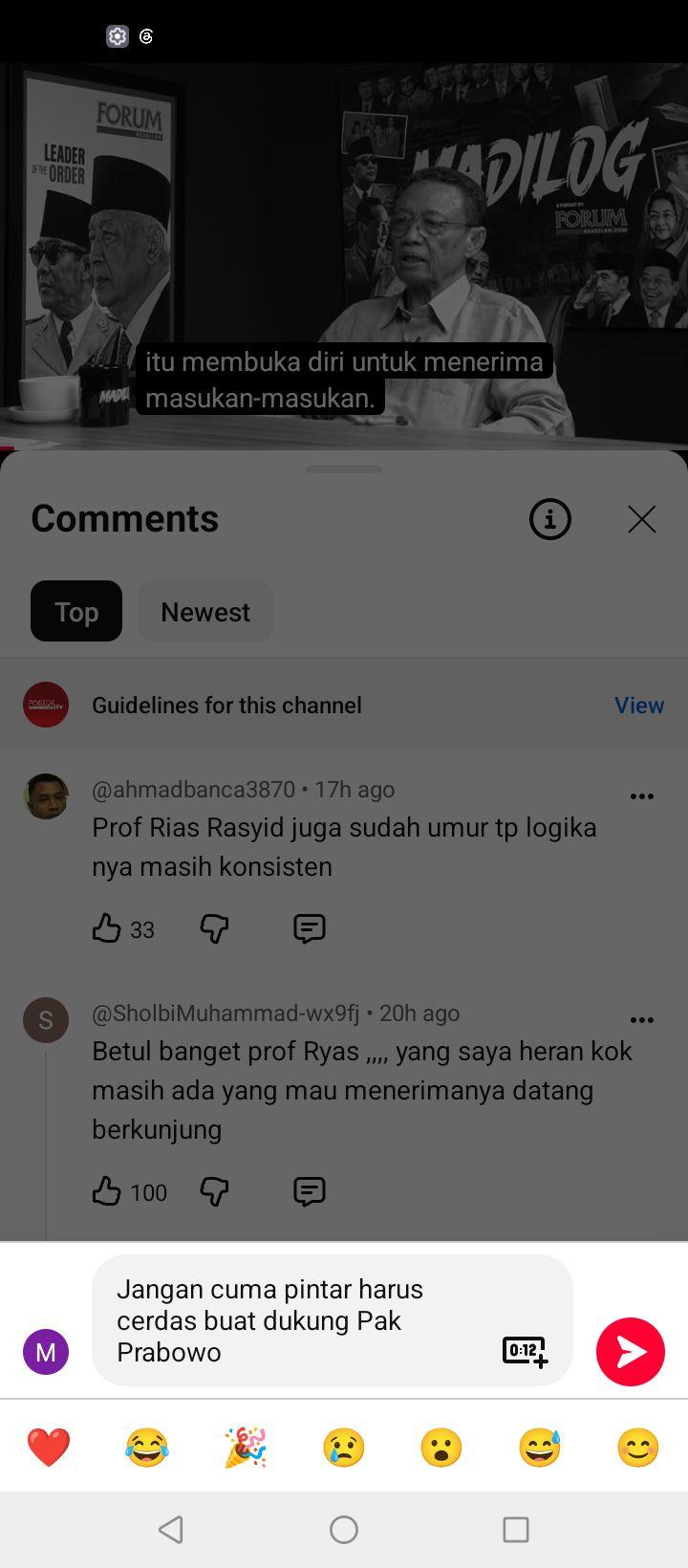This screenshot has height=1568, width=688.
Task: Open more options for @SholbiMuhammad-wx9fj's comment
Action: tap(642, 1019)
